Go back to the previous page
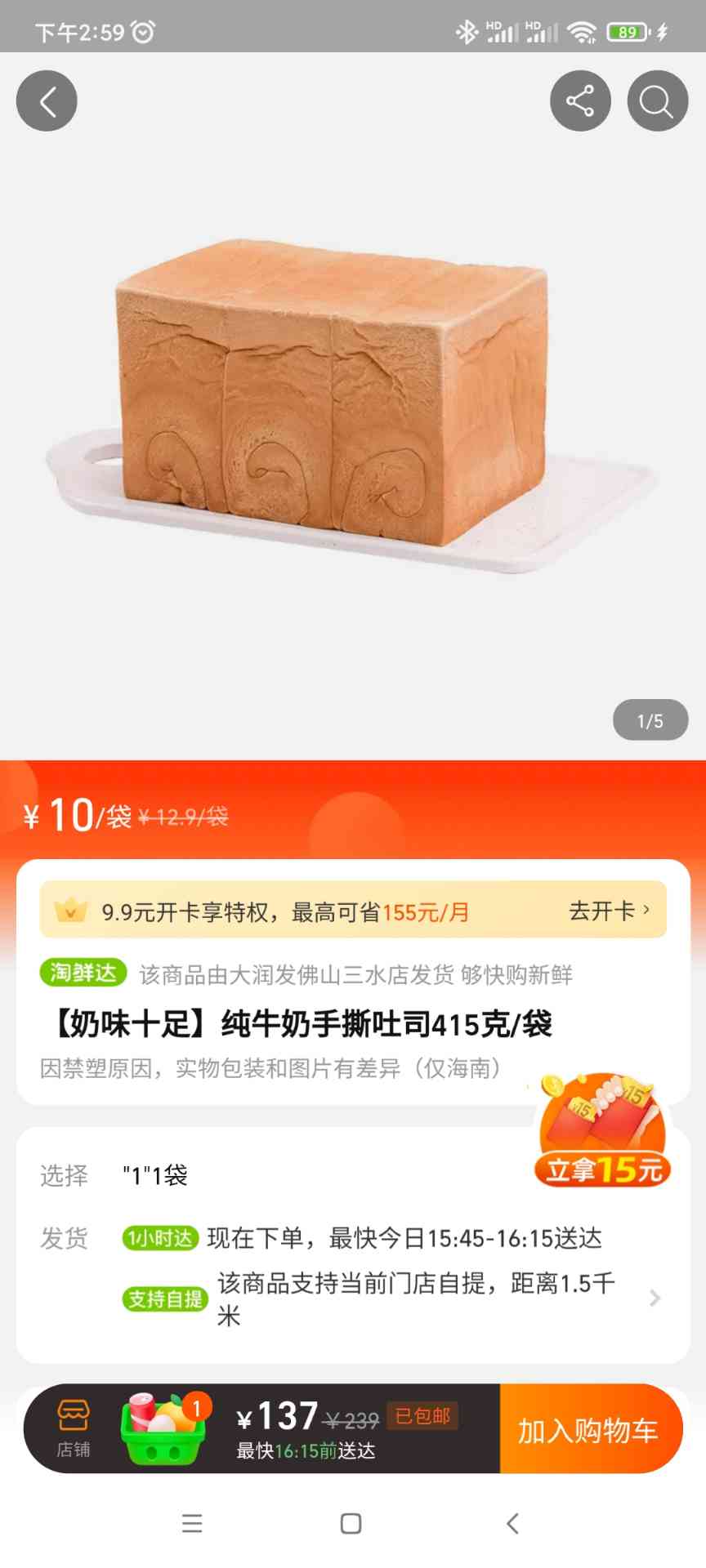The width and height of the screenshot is (706, 1568). point(47,101)
